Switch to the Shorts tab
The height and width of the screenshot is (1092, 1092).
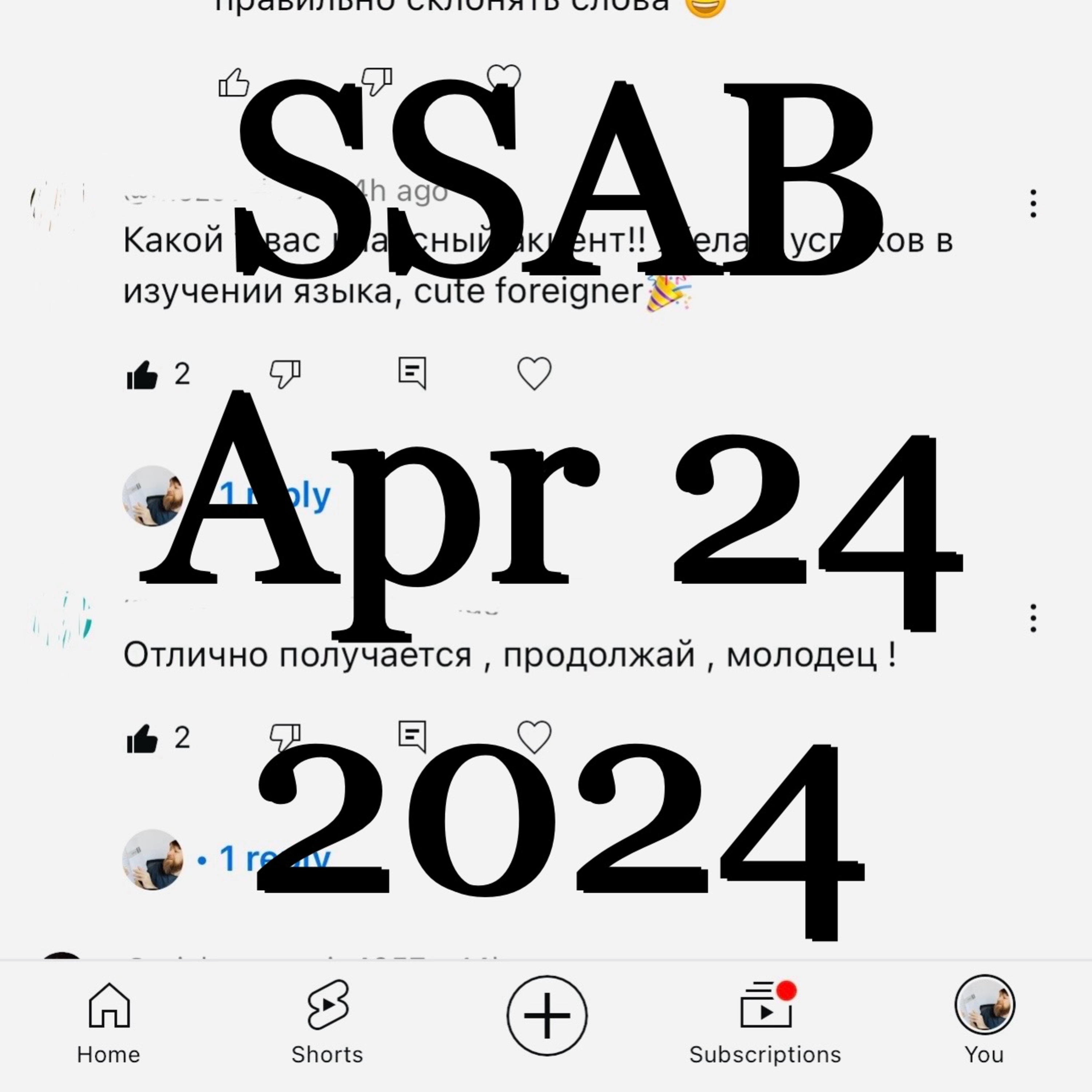tap(327, 1023)
